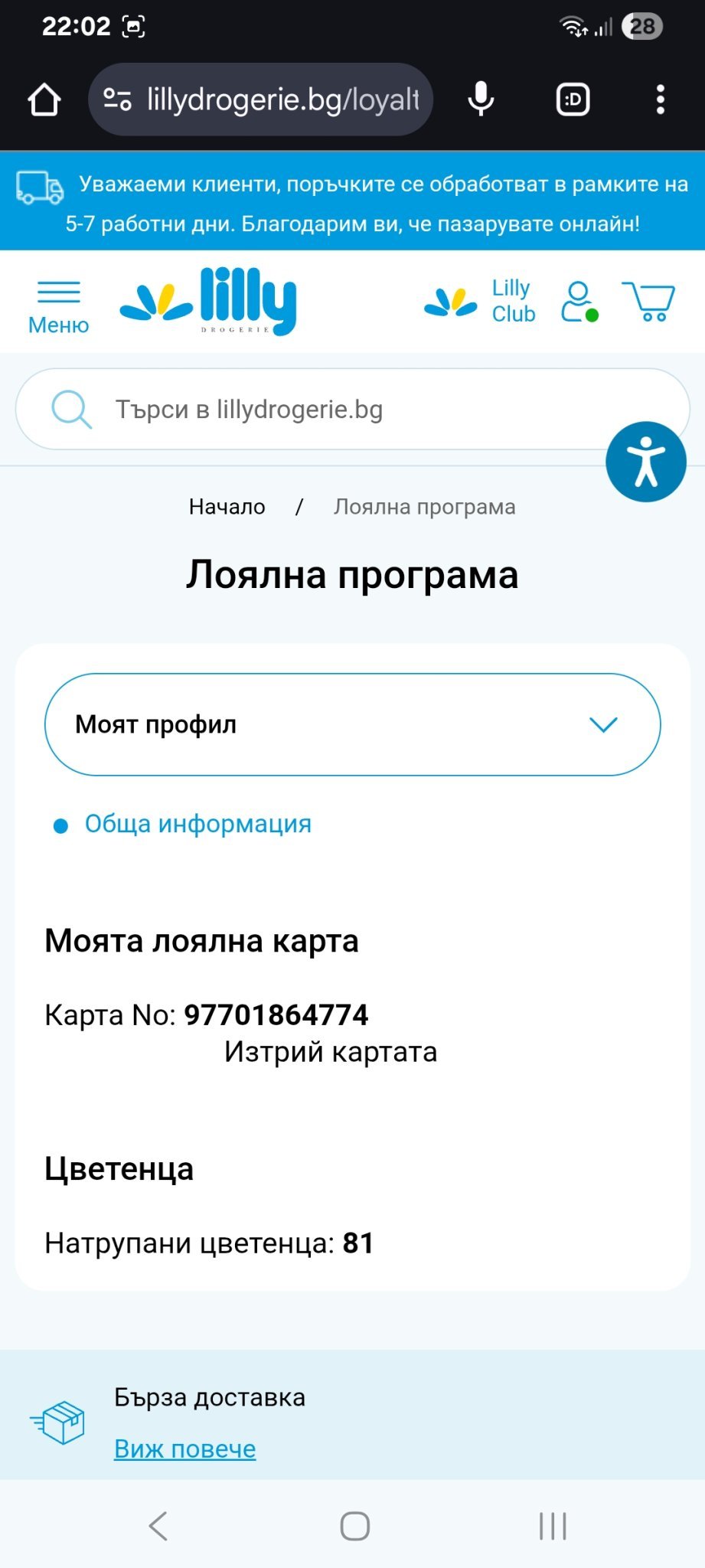The width and height of the screenshot is (705, 1568).
Task: Tap Изтрий картата to delete the card
Action: (x=330, y=1052)
